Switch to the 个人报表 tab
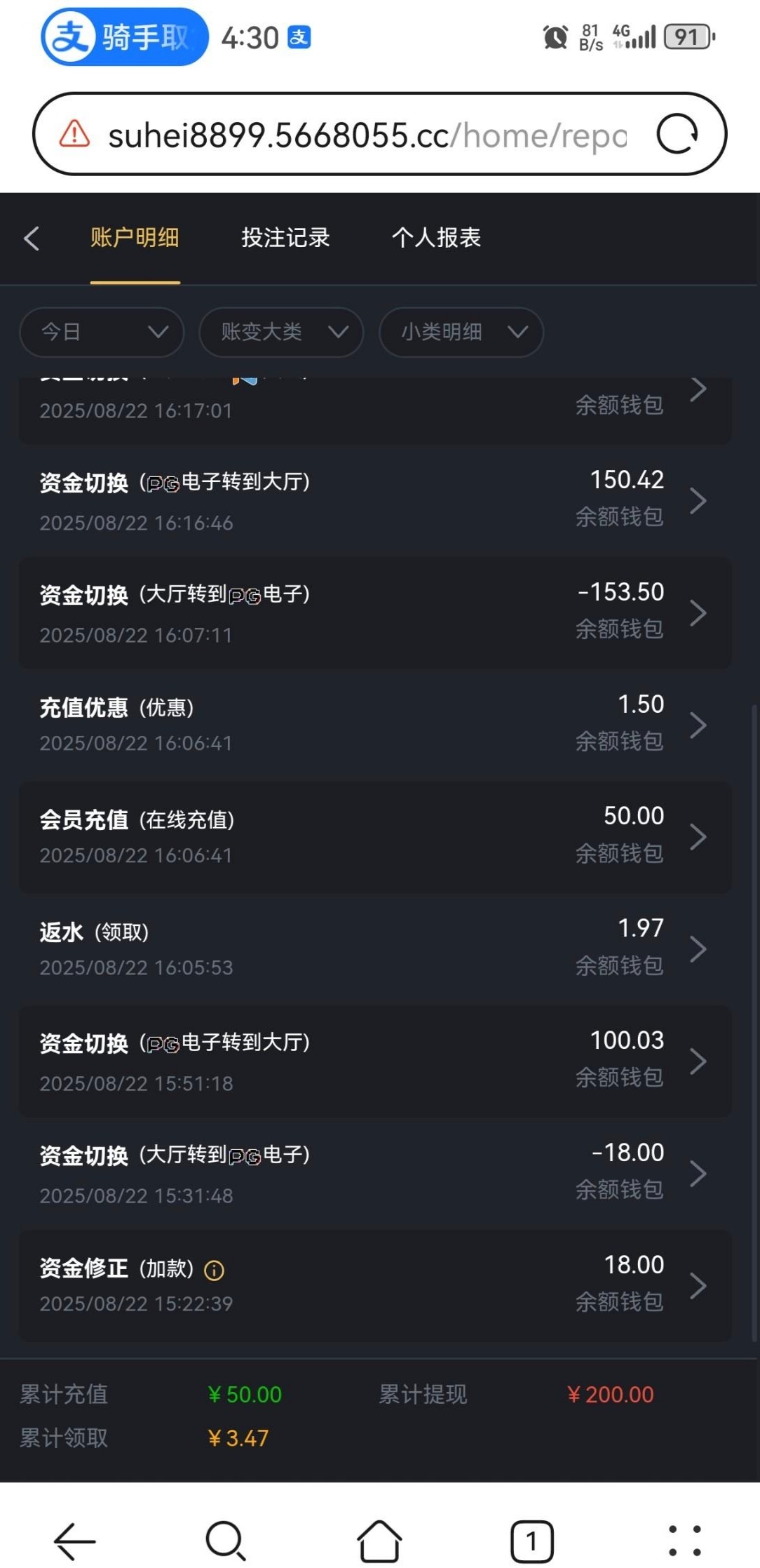The image size is (760, 1568). (436, 238)
